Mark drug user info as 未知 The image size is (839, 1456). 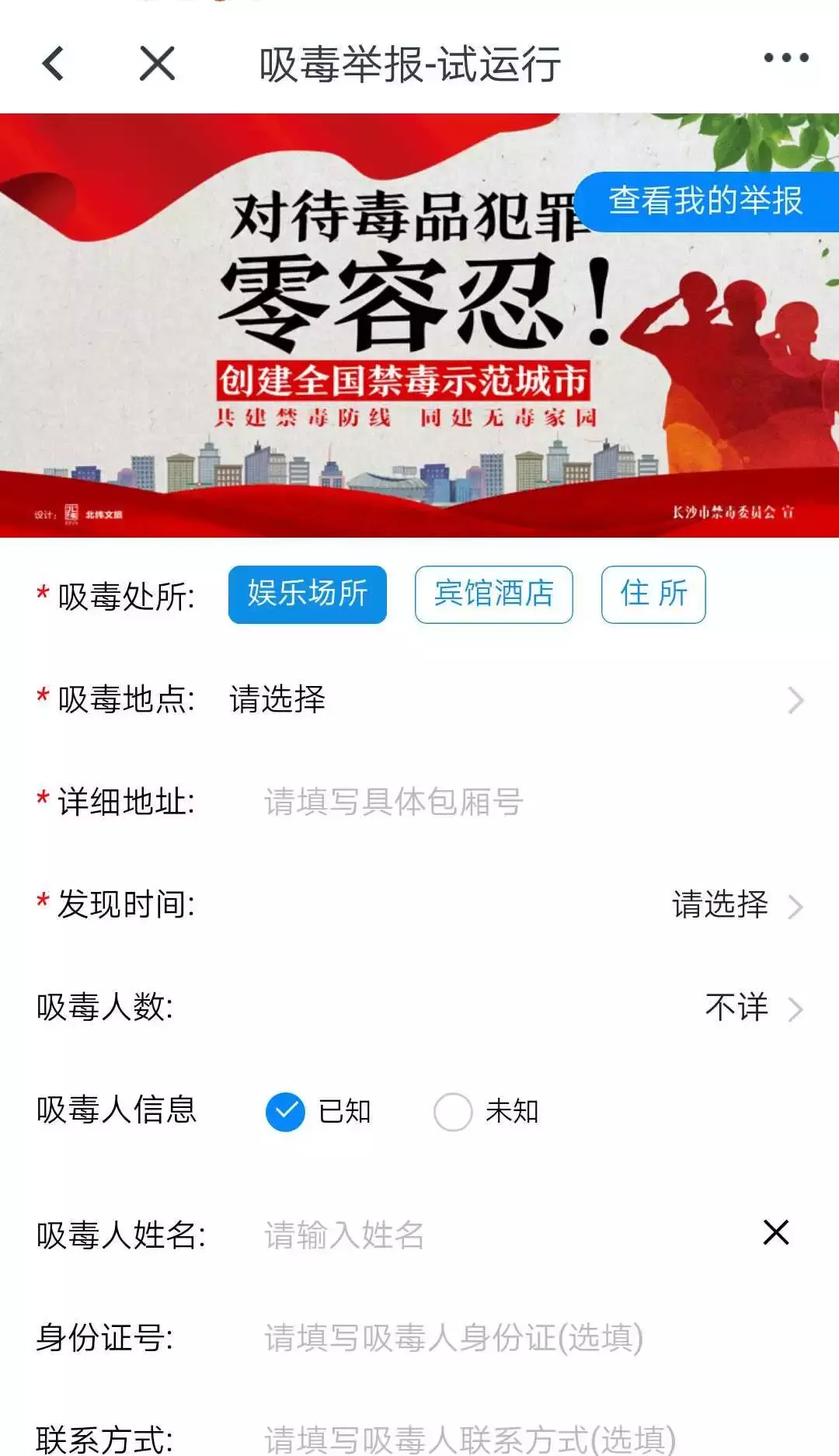point(453,1112)
